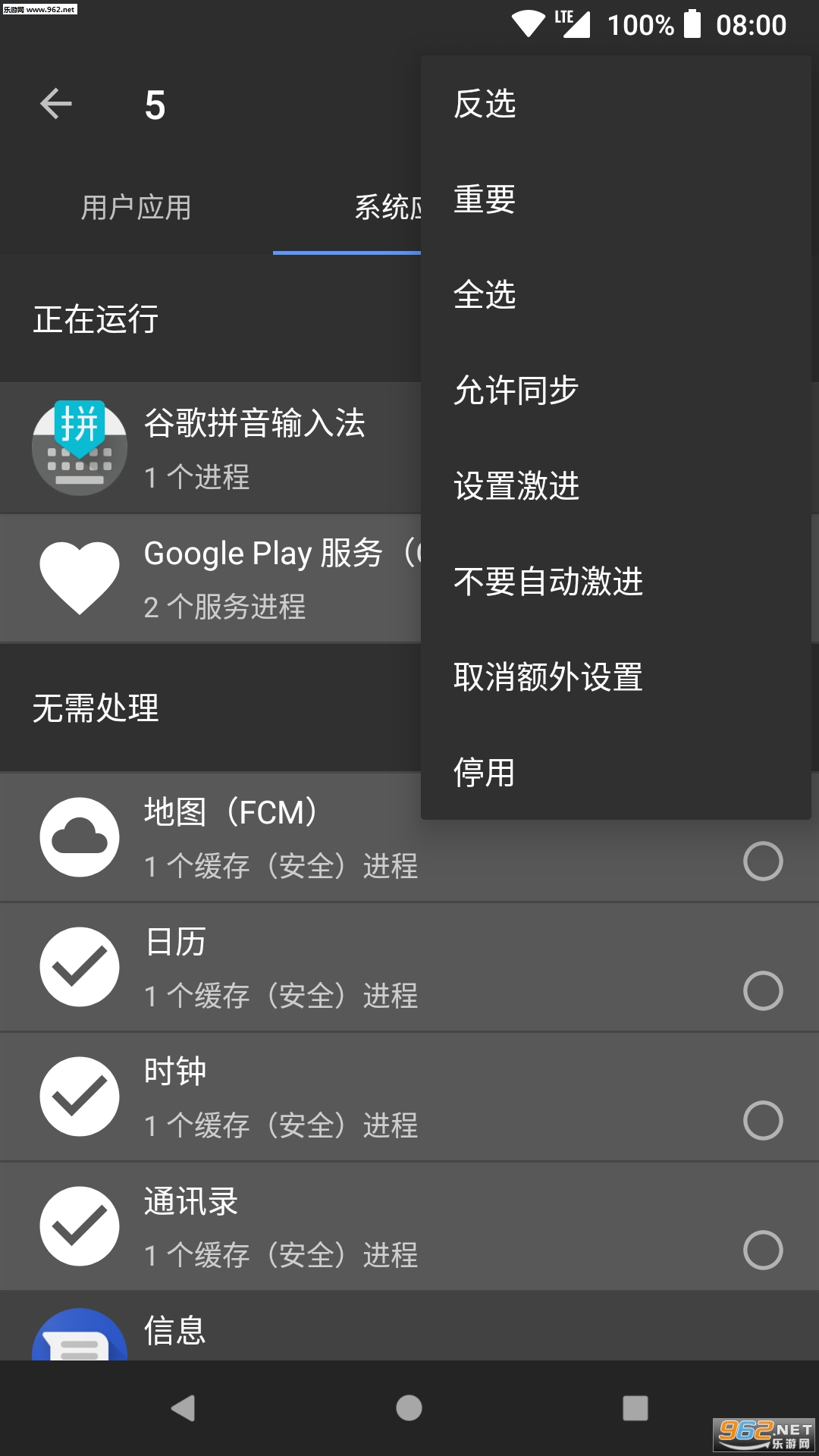Tap the system home button

point(409,1408)
